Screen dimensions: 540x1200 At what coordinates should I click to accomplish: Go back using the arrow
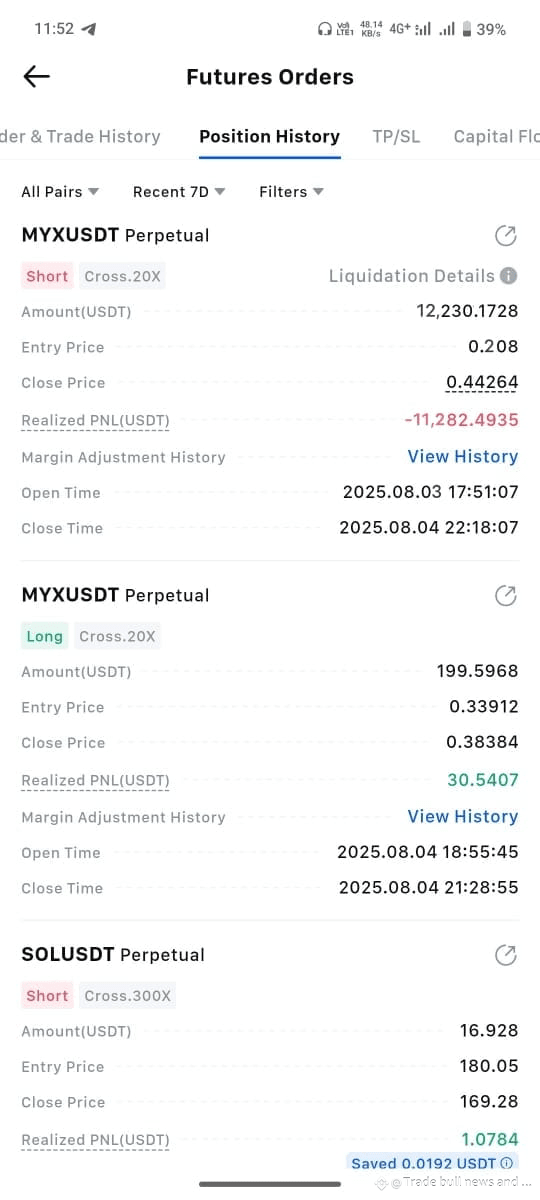pyautogui.click(x=37, y=77)
